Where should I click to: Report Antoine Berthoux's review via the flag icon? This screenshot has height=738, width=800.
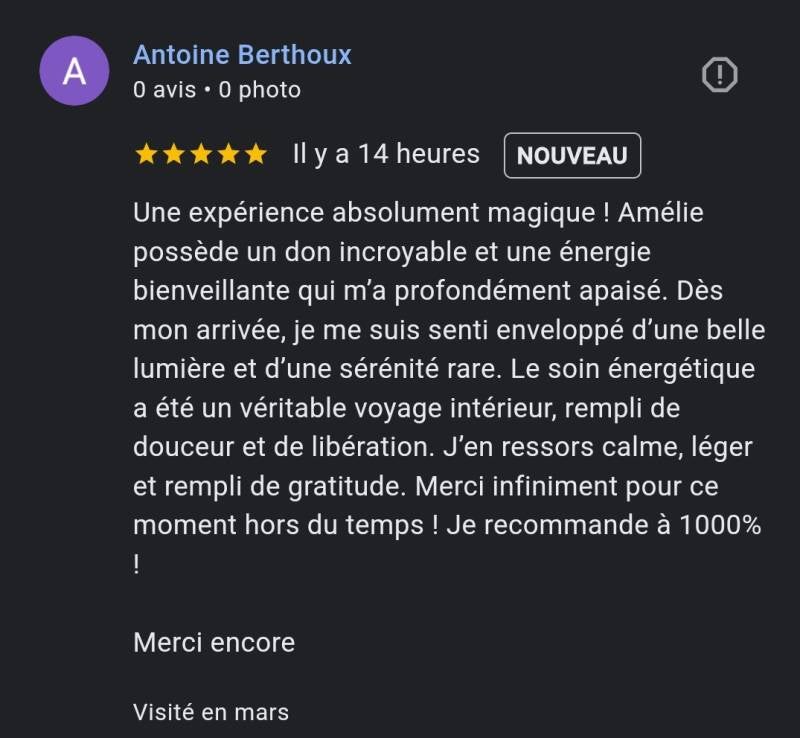click(x=719, y=75)
